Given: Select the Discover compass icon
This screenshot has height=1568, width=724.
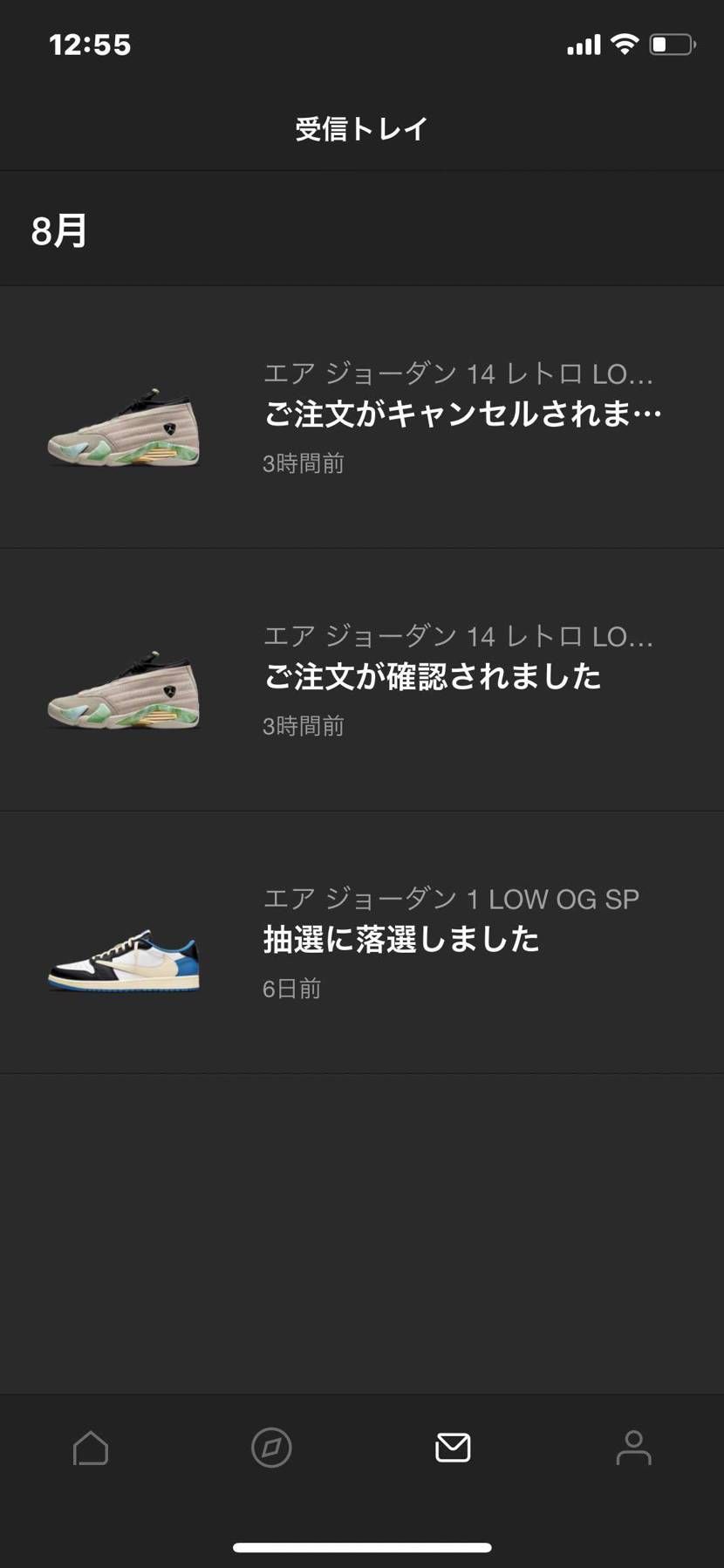Looking at the screenshot, I should (x=271, y=1447).
